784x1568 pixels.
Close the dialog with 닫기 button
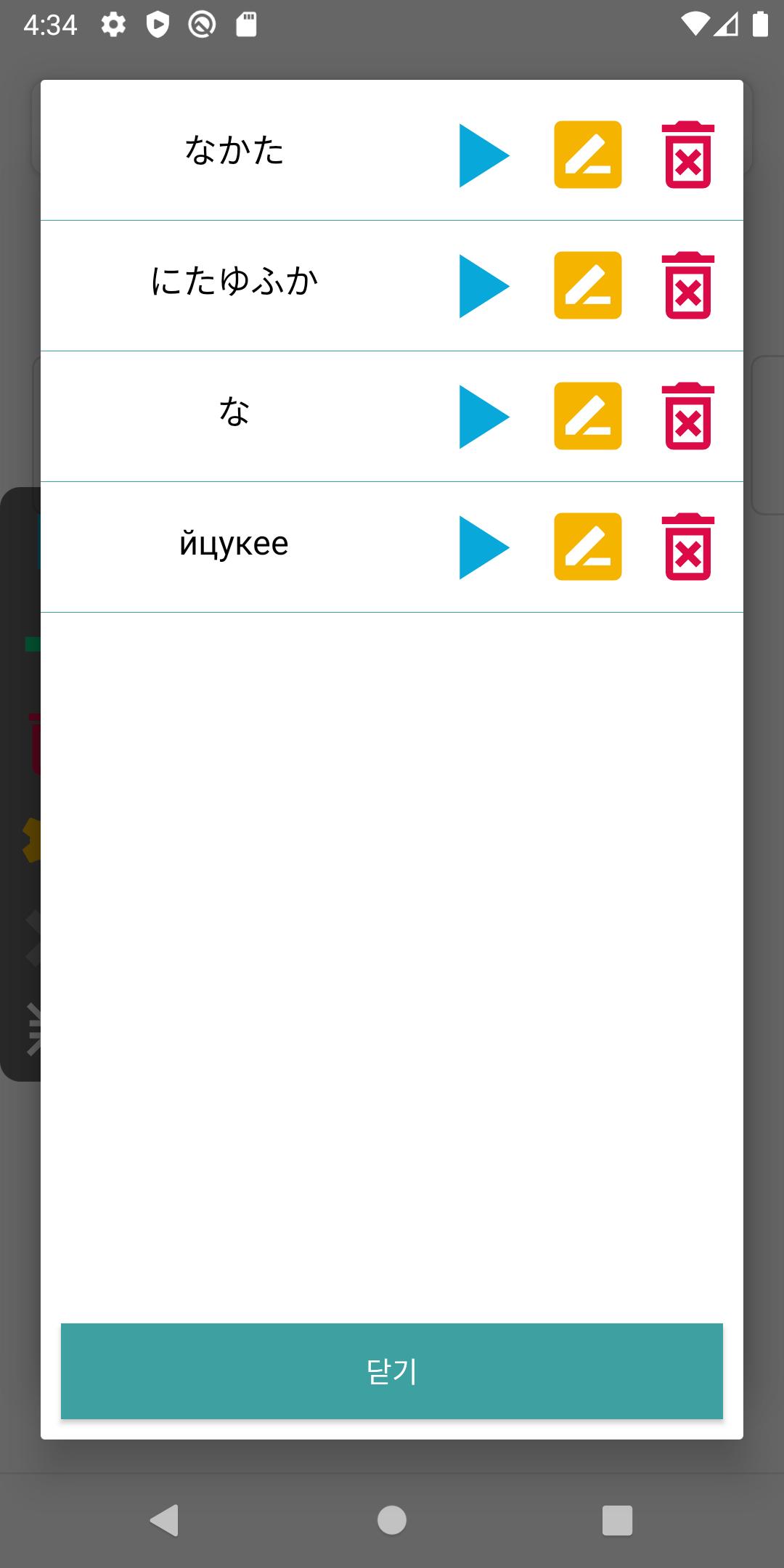pos(392,1371)
